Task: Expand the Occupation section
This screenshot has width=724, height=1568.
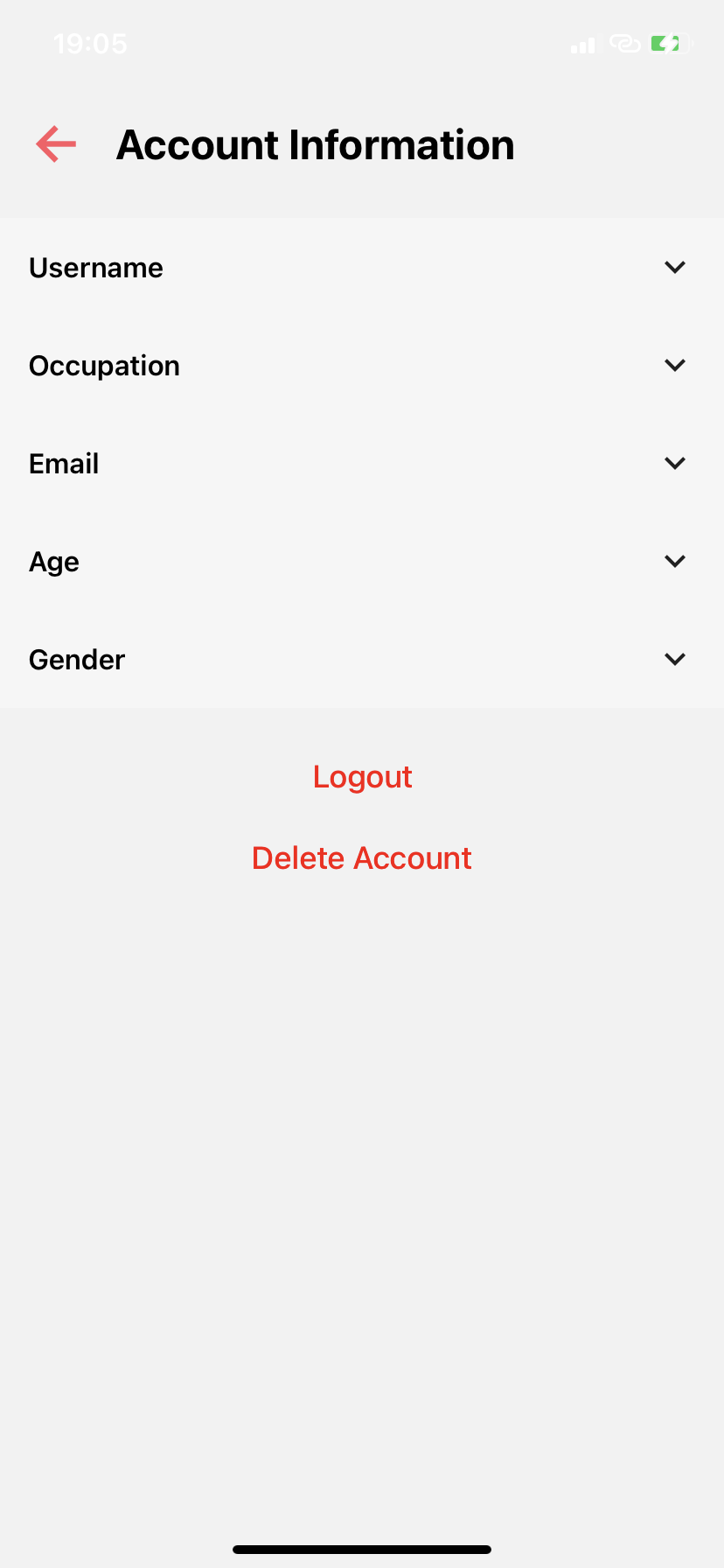Action: coord(674,366)
